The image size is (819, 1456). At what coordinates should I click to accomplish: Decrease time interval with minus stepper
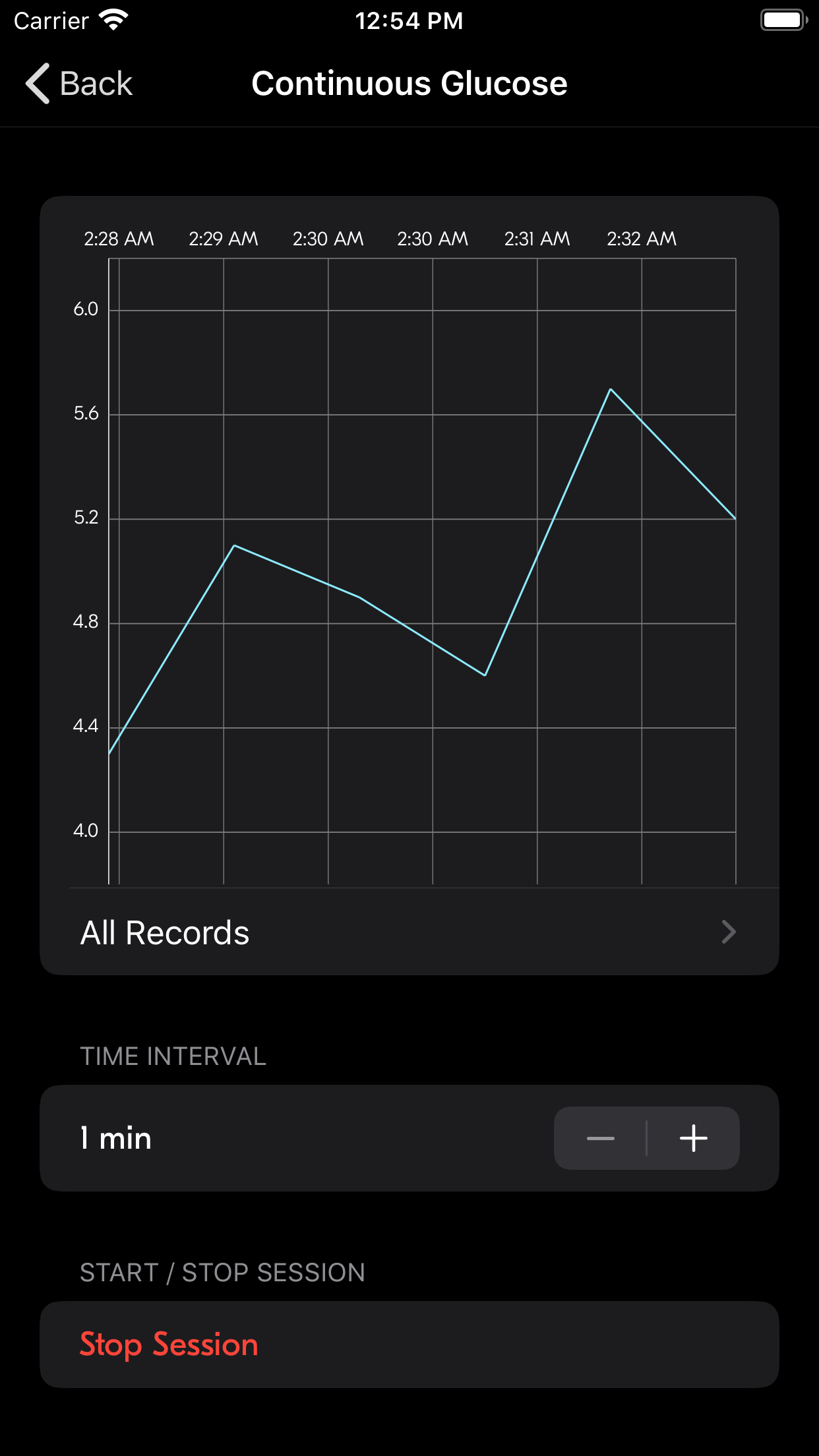coord(601,1138)
